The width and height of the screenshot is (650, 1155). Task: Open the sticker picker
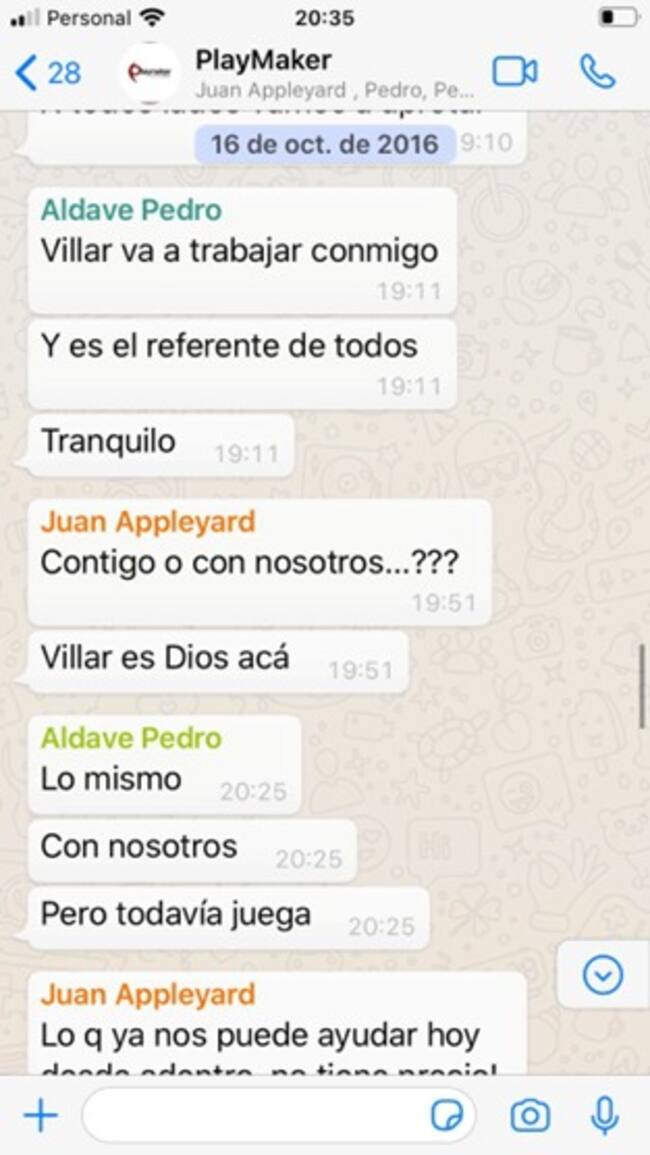[446, 1115]
